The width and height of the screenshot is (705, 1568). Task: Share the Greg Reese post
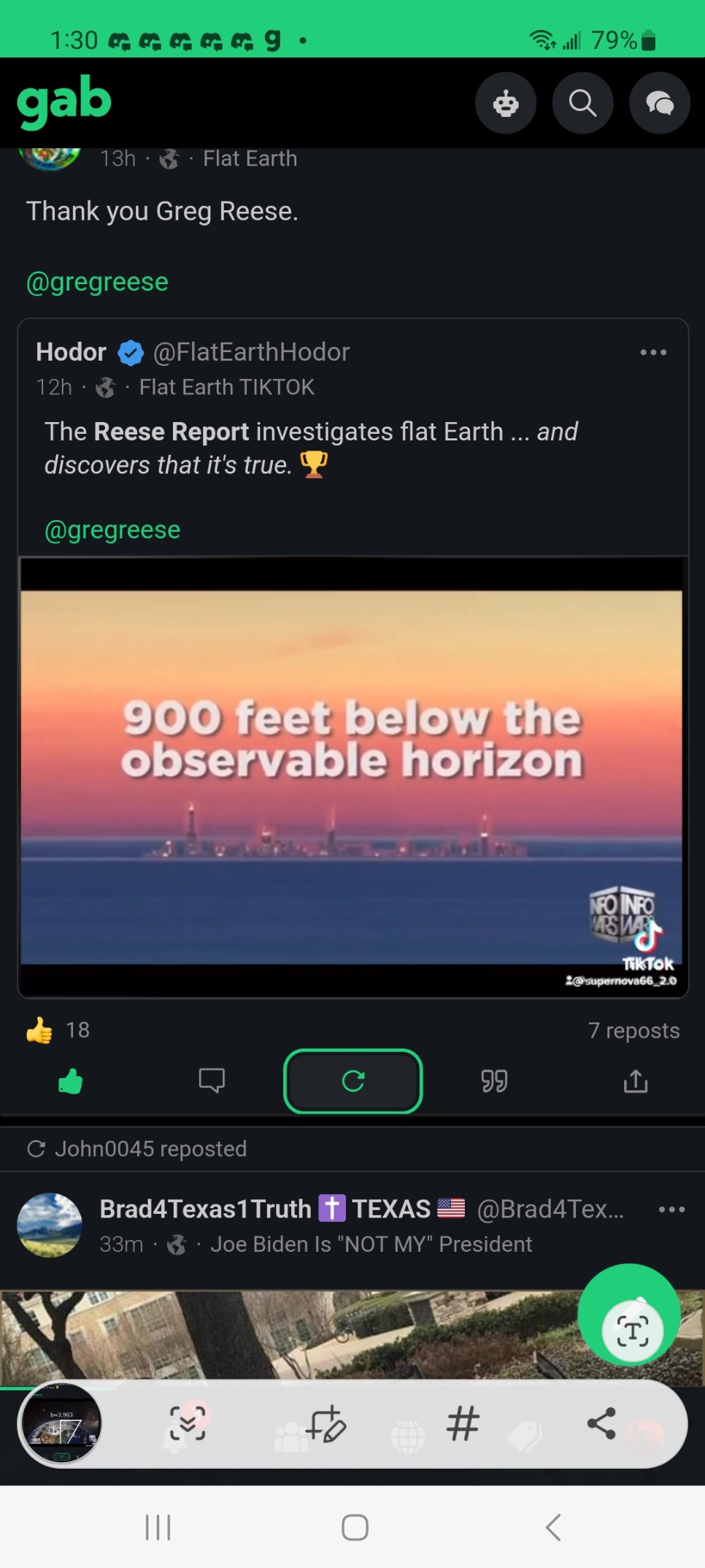(x=636, y=1081)
